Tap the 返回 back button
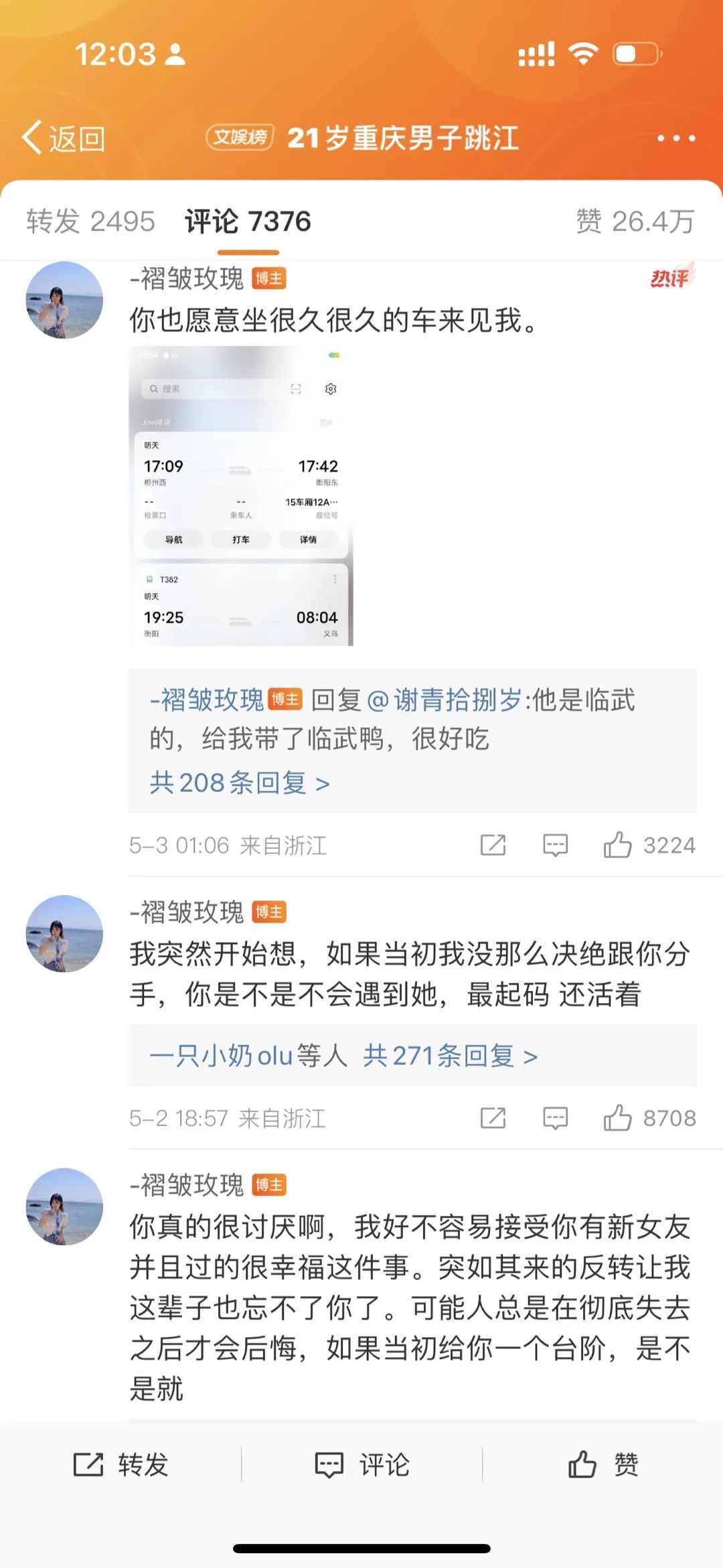Viewport: 723px width, 1568px height. [x=64, y=139]
